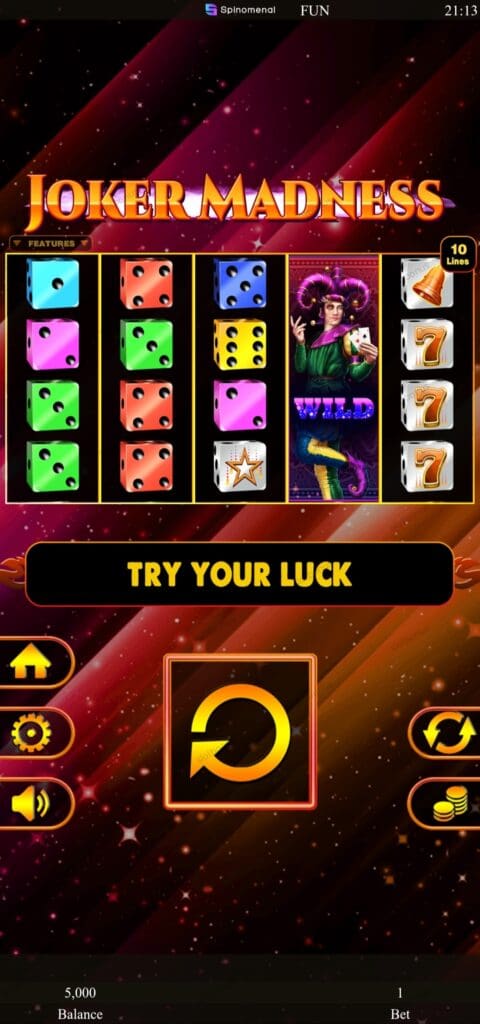Tap the 10 Lines badge

[x=458, y=254]
